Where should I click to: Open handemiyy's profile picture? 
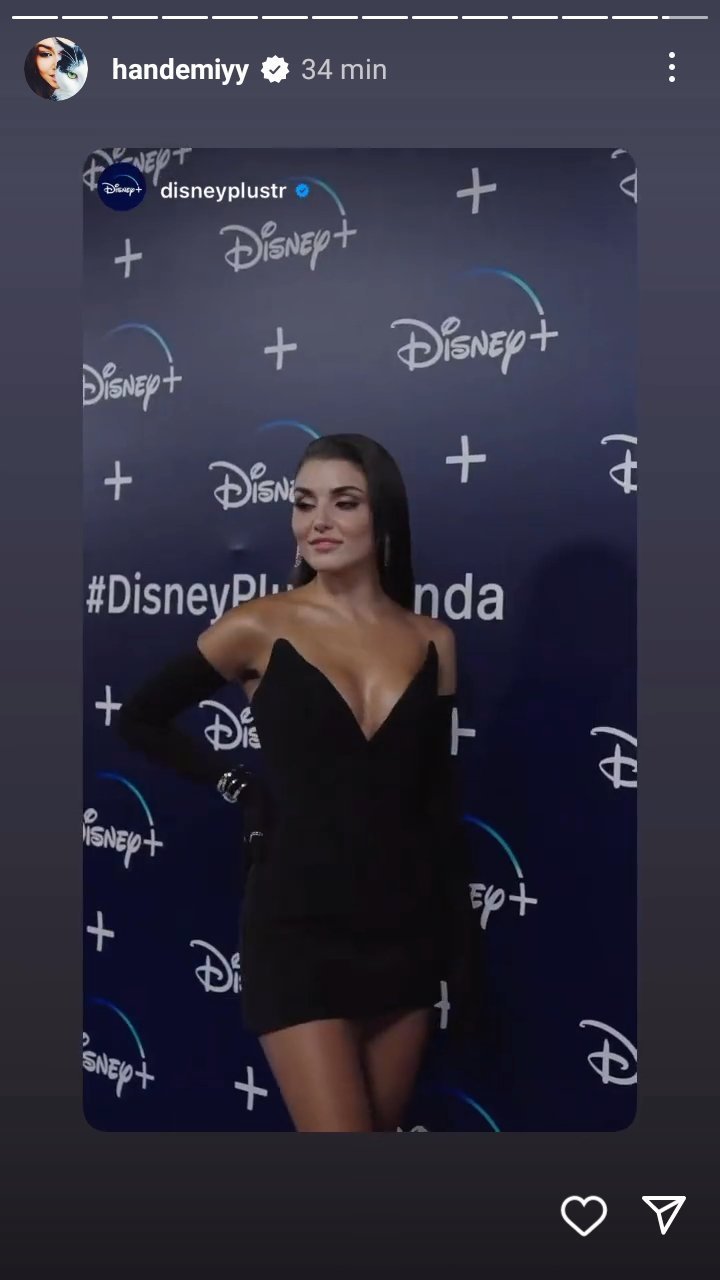click(x=56, y=69)
